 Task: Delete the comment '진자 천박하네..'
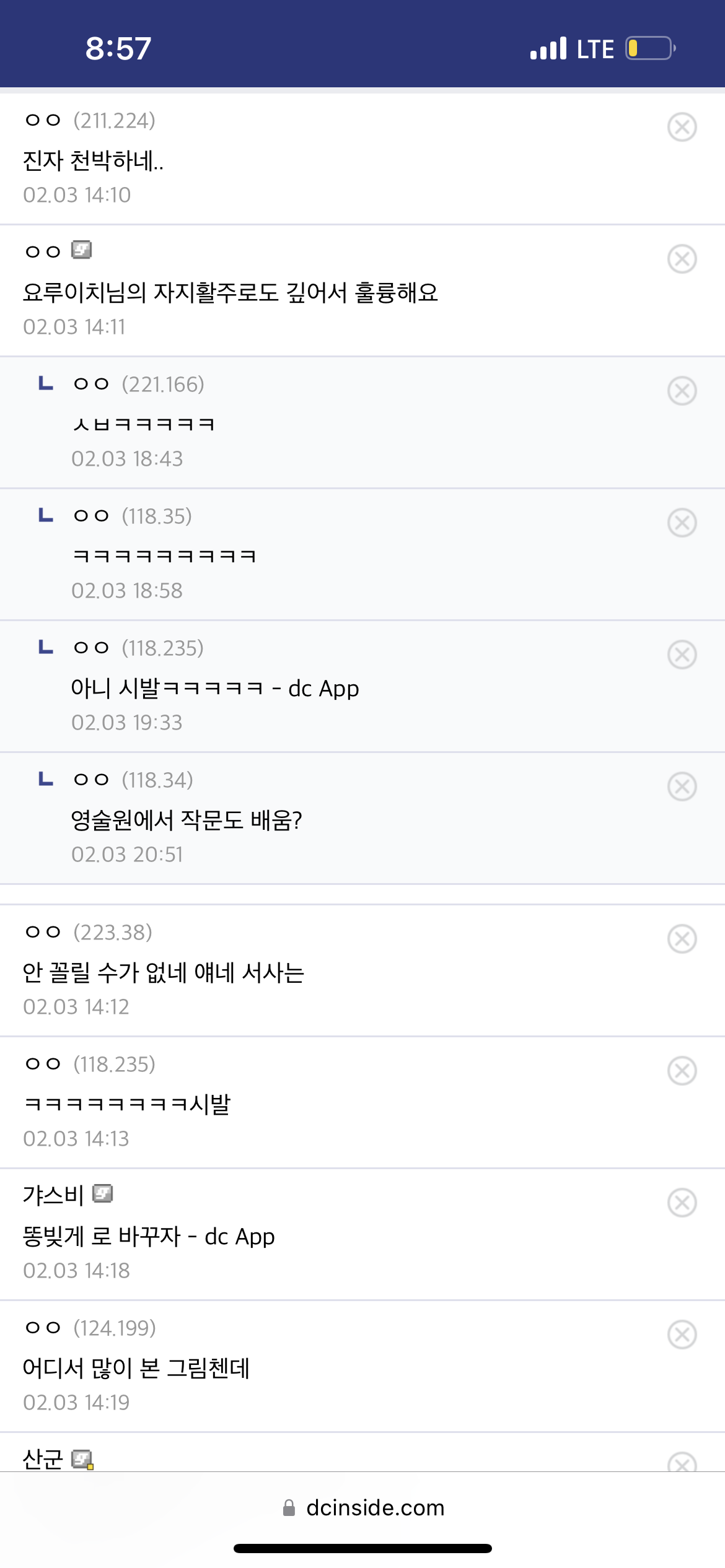click(682, 127)
